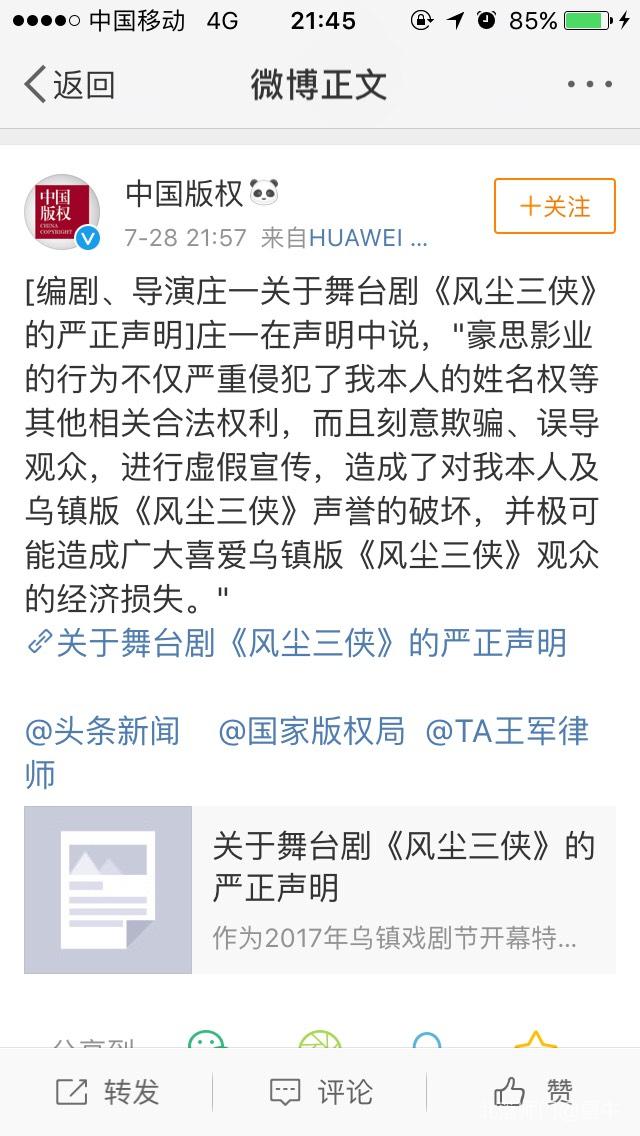This screenshot has height=1136, width=640.
Task: Like this post with 赞
Action: tap(534, 1092)
